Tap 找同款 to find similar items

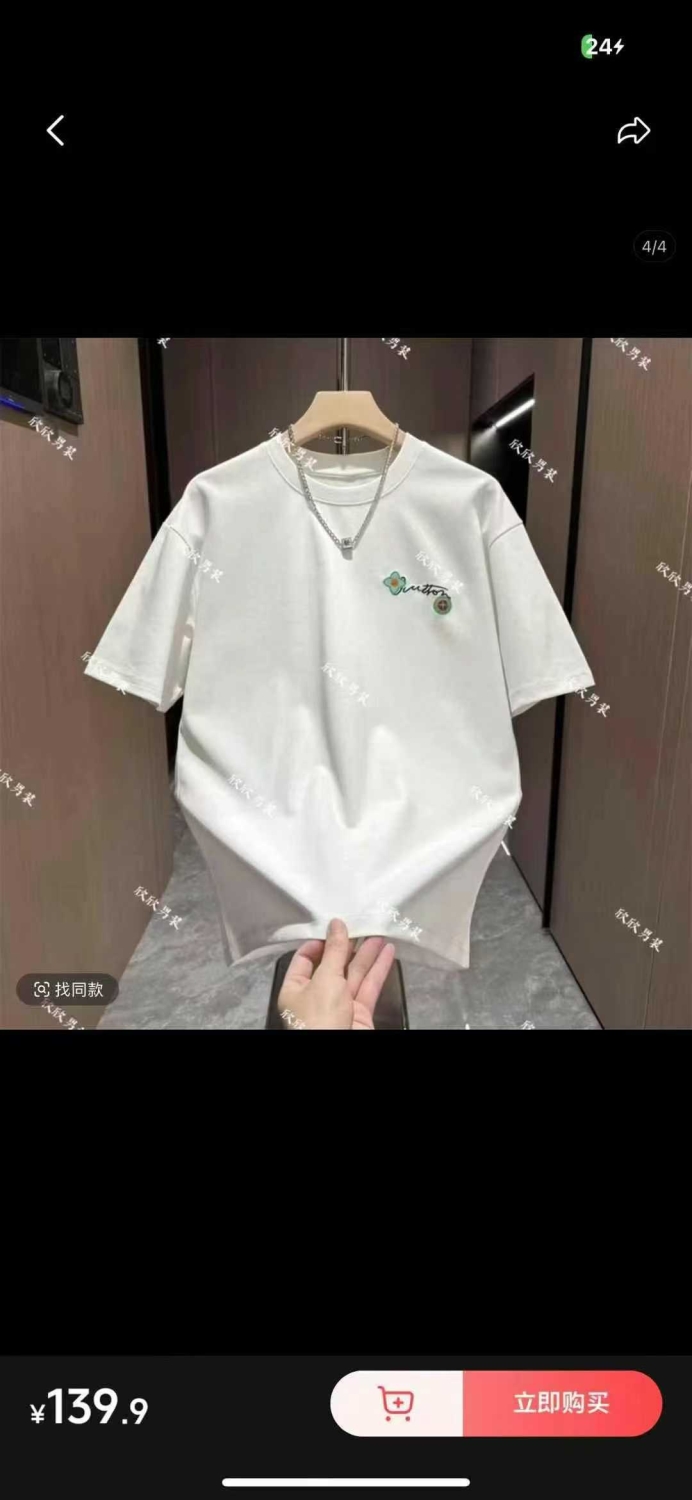click(68, 989)
